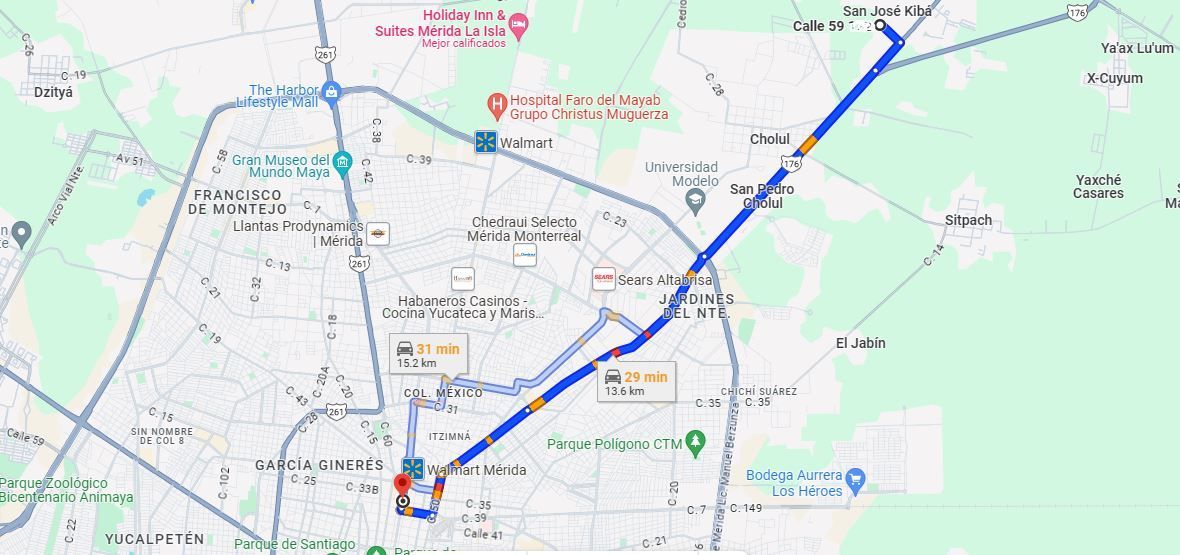Select the 29 min 13.6 km route

tap(636, 383)
